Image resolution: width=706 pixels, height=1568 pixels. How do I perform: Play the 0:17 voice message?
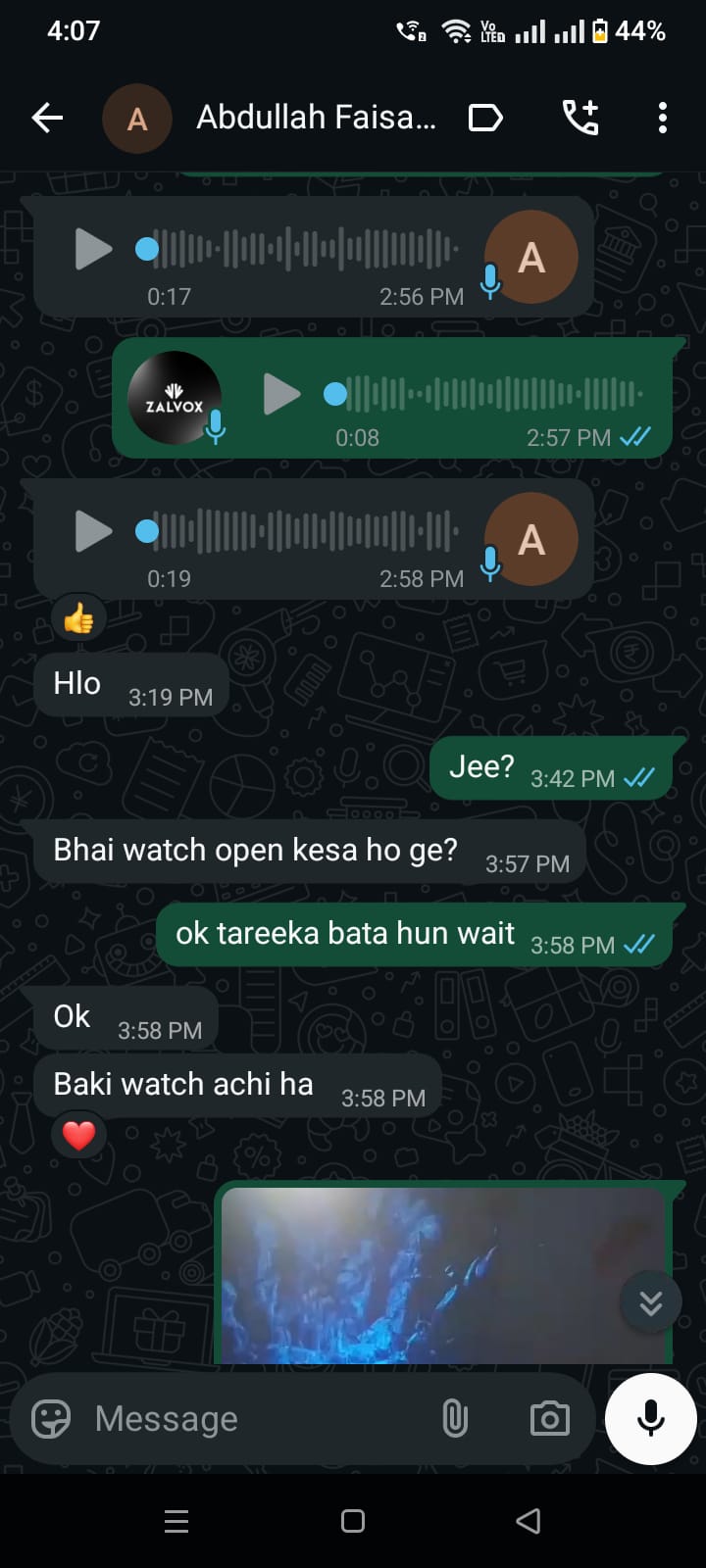(93, 249)
